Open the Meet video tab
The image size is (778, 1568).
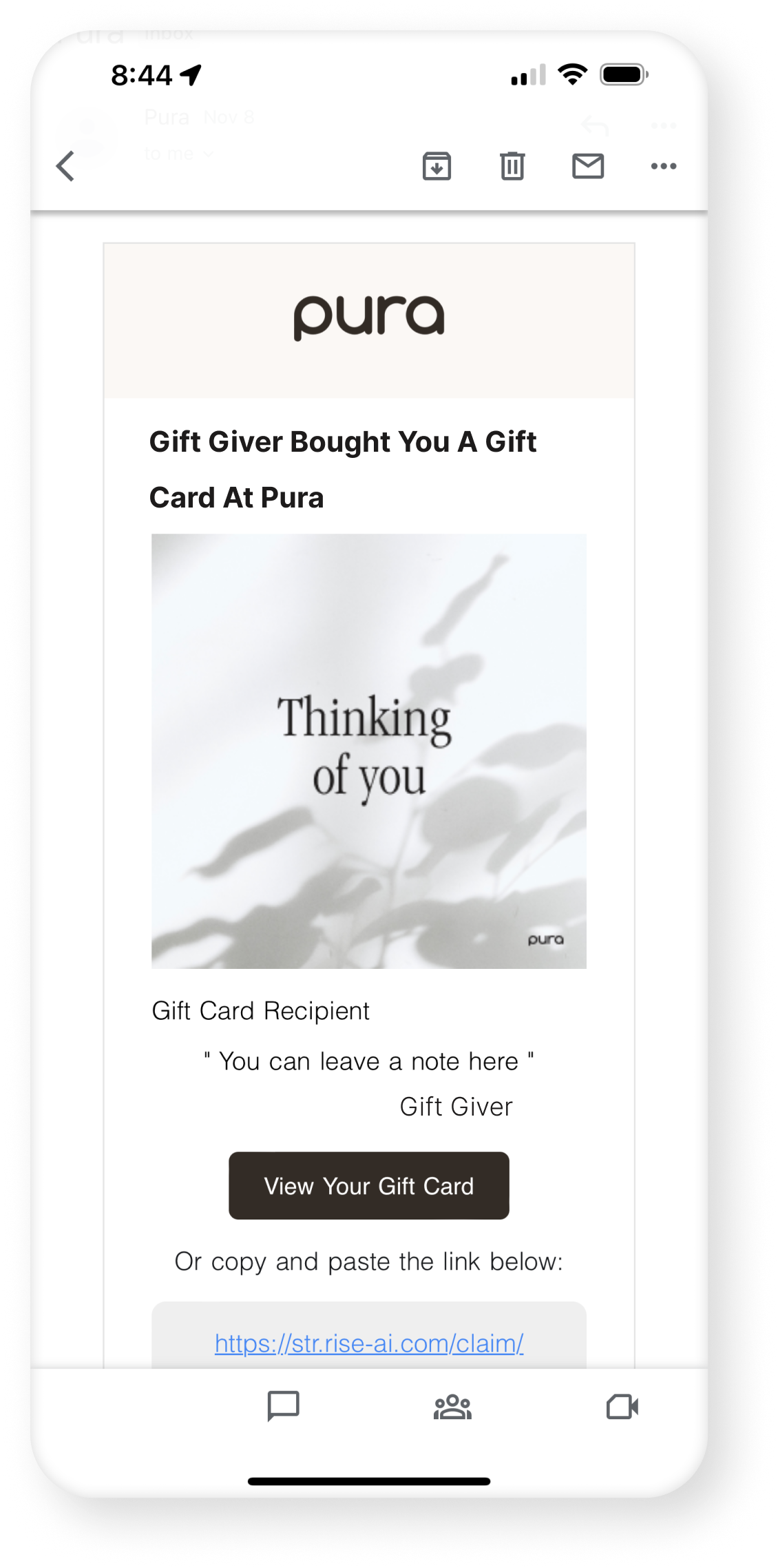click(622, 1407)
